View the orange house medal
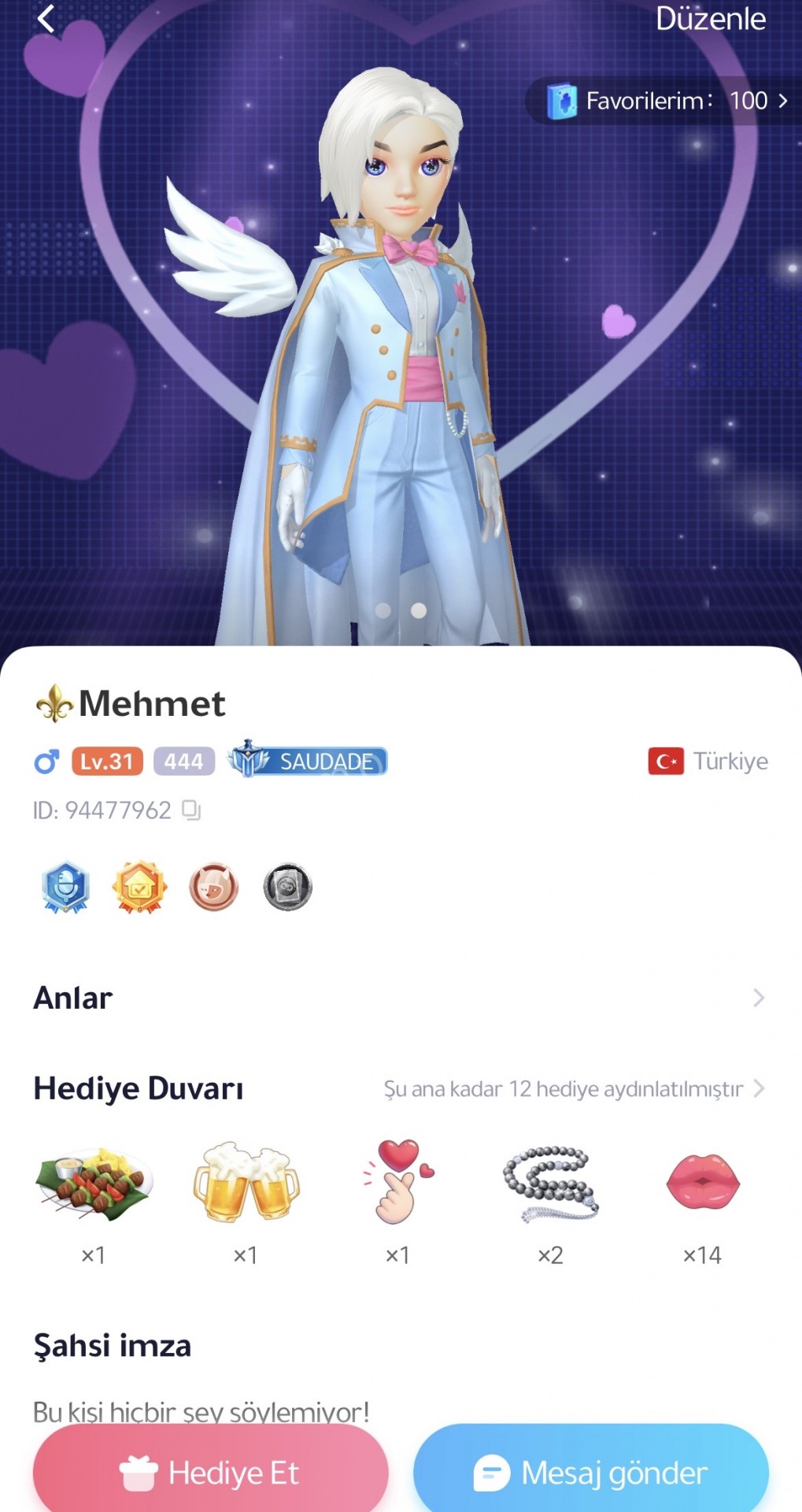Viewport: 802px width, 1512px height. click(x=139, y=888)
